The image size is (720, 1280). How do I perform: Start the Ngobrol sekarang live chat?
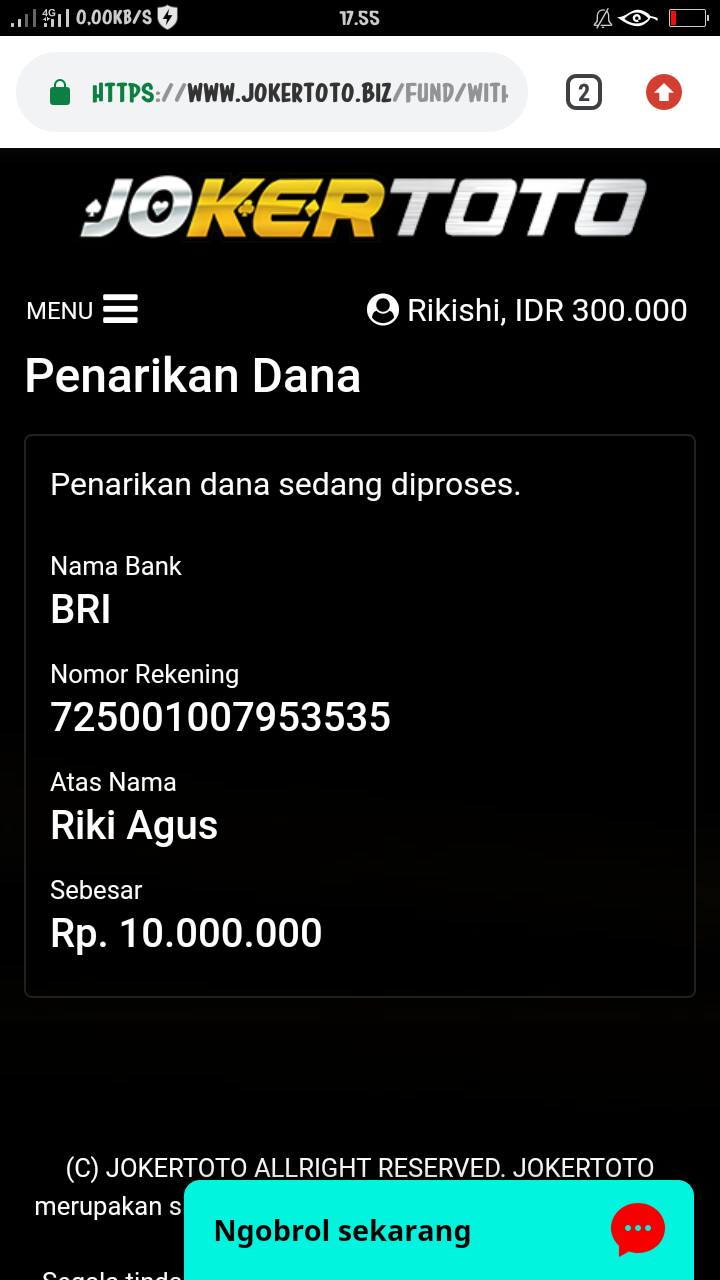pos(438,1230)
